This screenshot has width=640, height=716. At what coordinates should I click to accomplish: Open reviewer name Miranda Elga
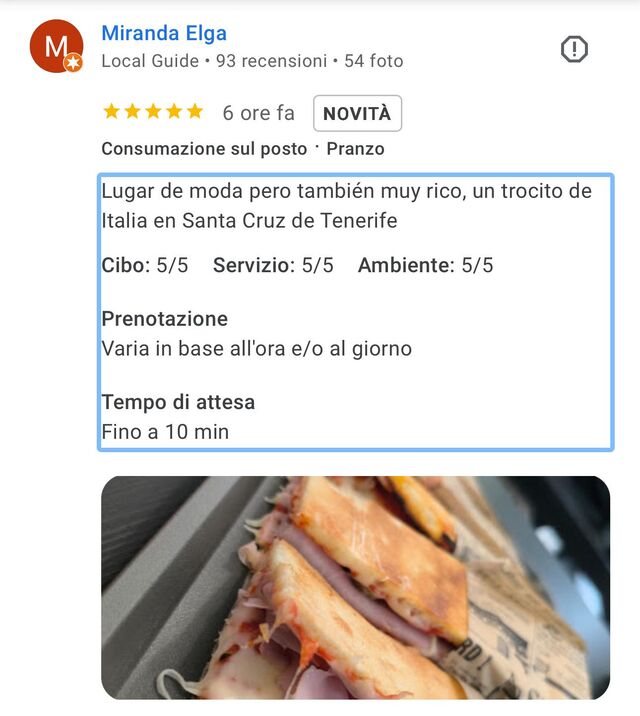[x=164, y=33]
